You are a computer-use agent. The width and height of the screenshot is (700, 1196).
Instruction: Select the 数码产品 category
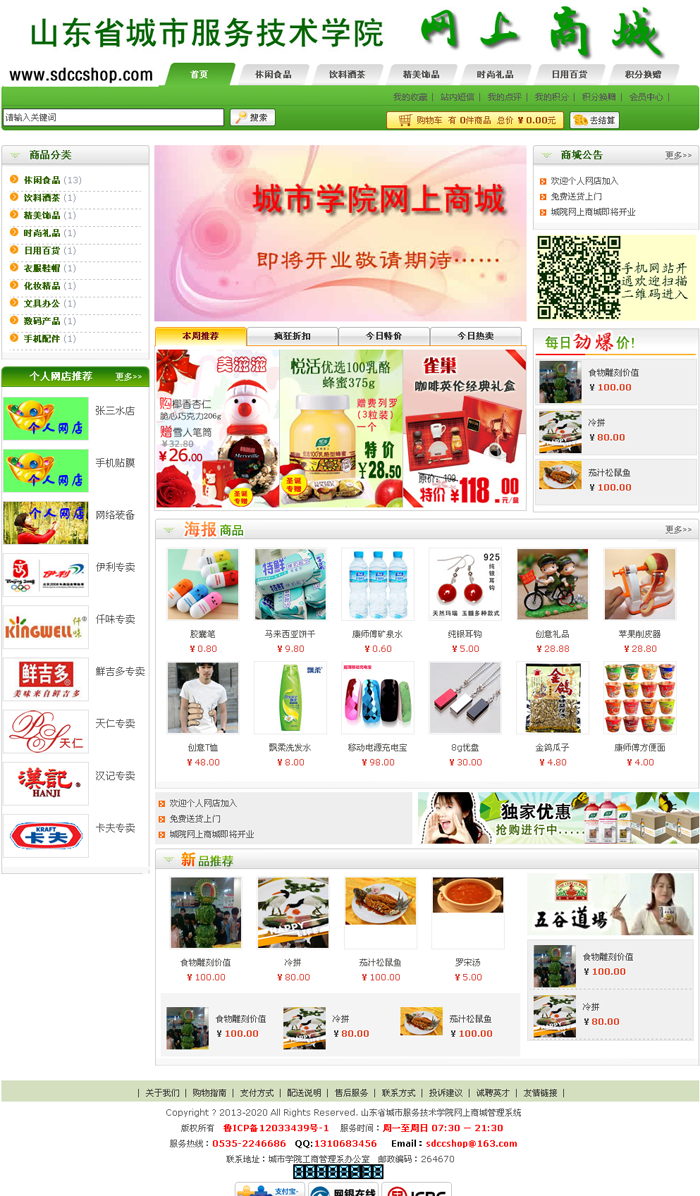pyautogui.click(x=42, y=321)
